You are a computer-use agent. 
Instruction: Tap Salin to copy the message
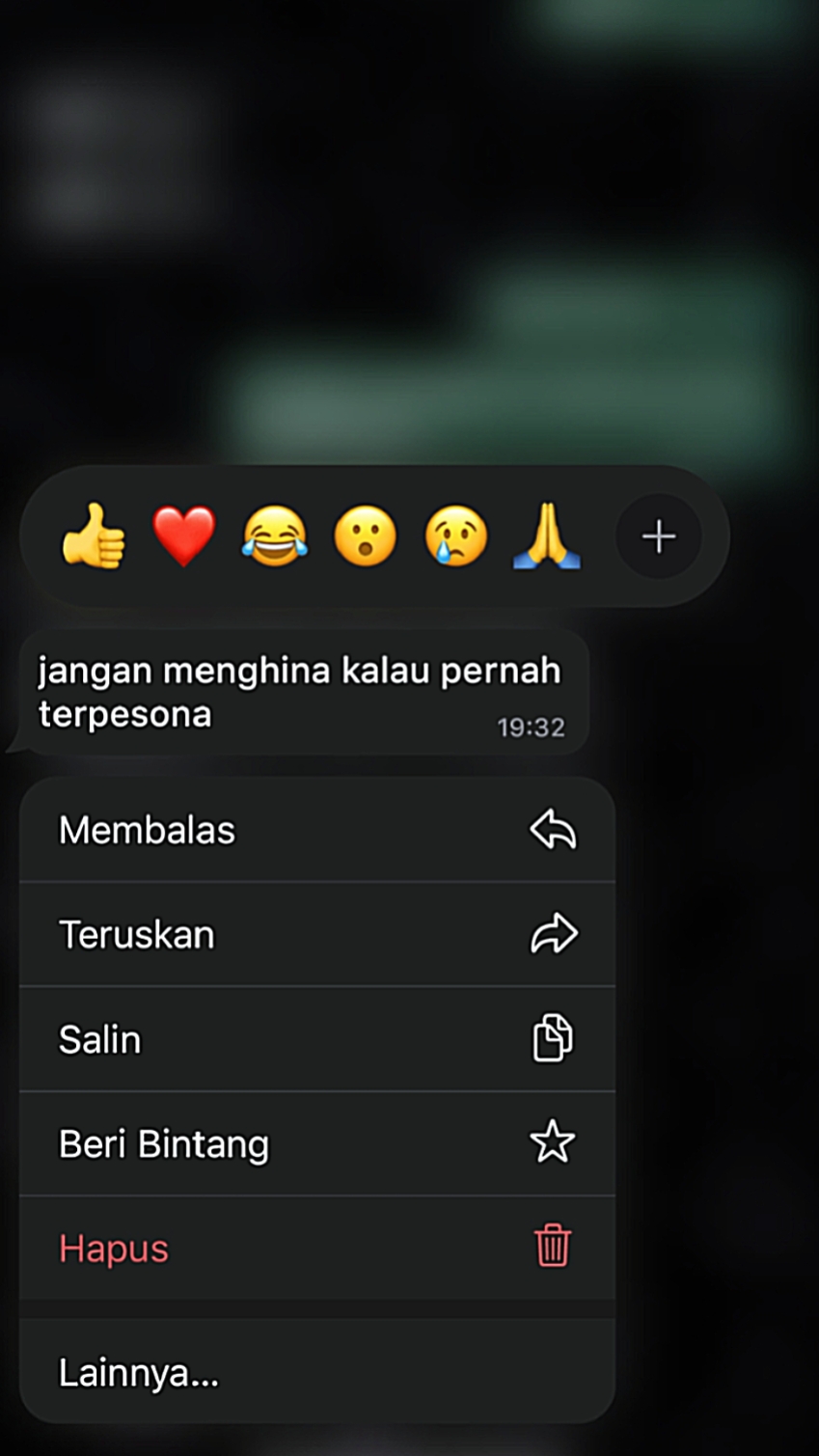(x=317, y=1039)
